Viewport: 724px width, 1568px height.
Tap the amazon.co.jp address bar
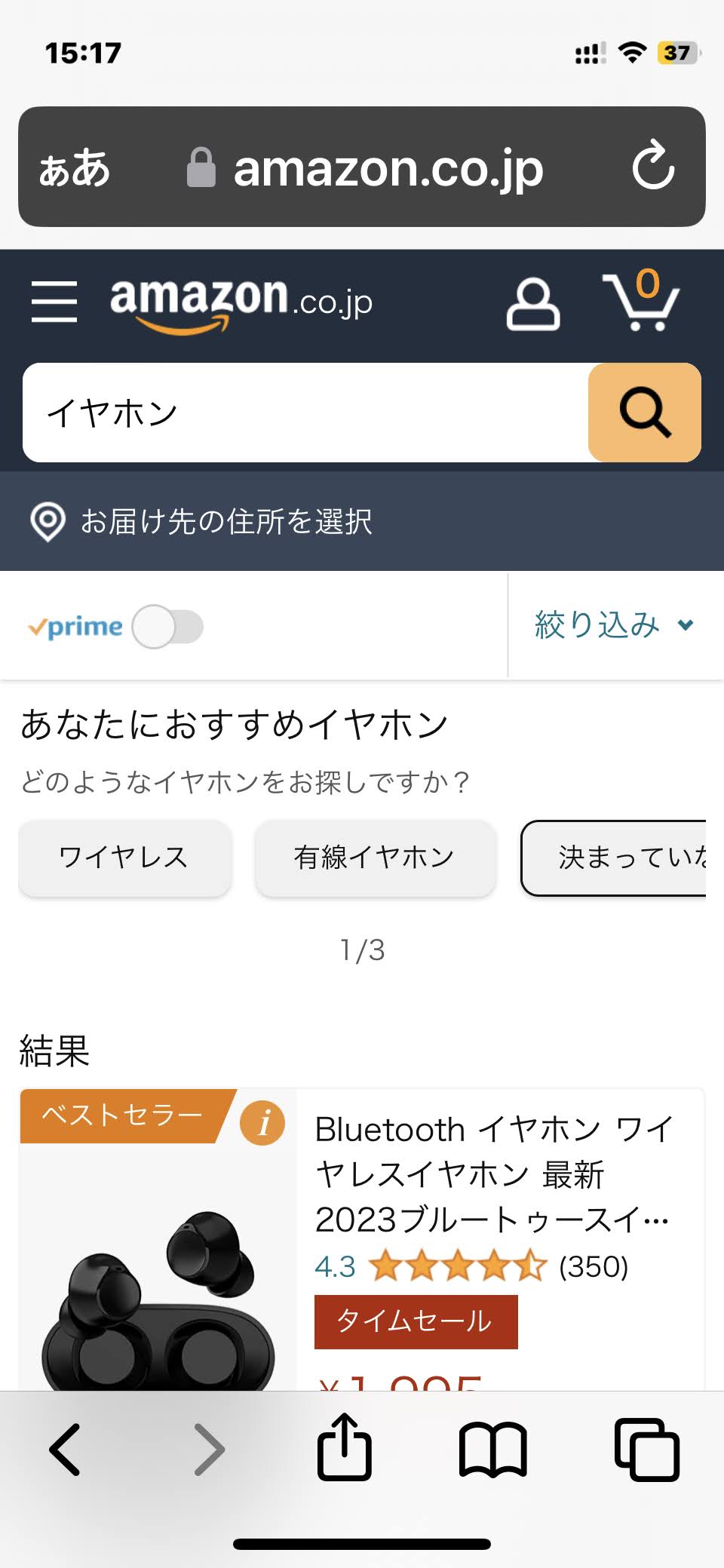388,167
